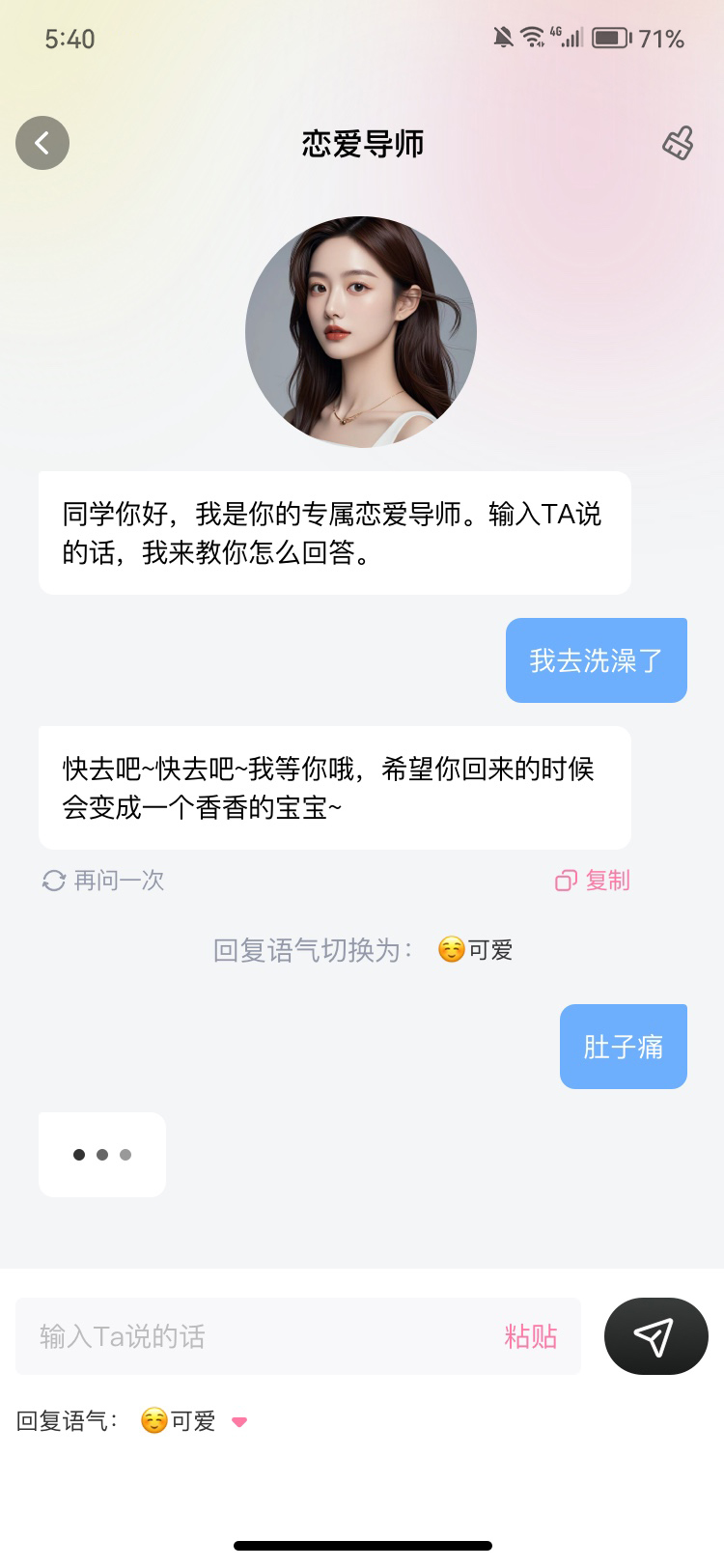The width and height of the screenshot is (724, 1568).
Task: Tap 再问一次 to regenerate the reply
Action: point(104,881)
